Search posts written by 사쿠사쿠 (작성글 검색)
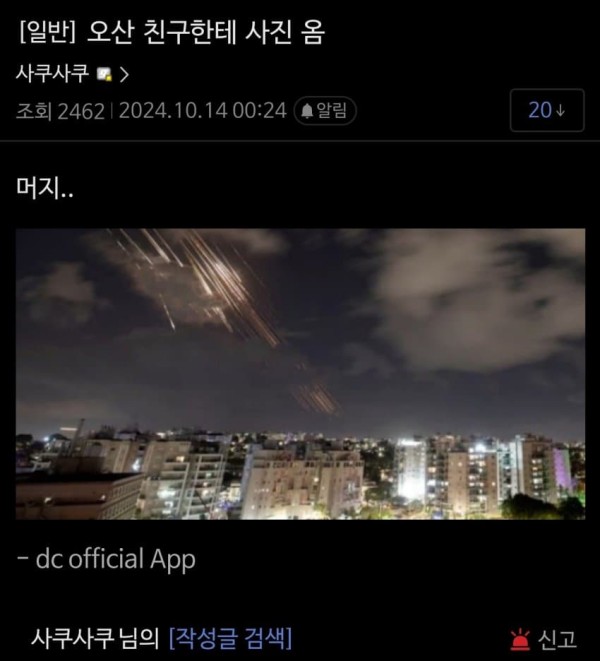Viewport: 600px width, 661px height. (231, 637)
